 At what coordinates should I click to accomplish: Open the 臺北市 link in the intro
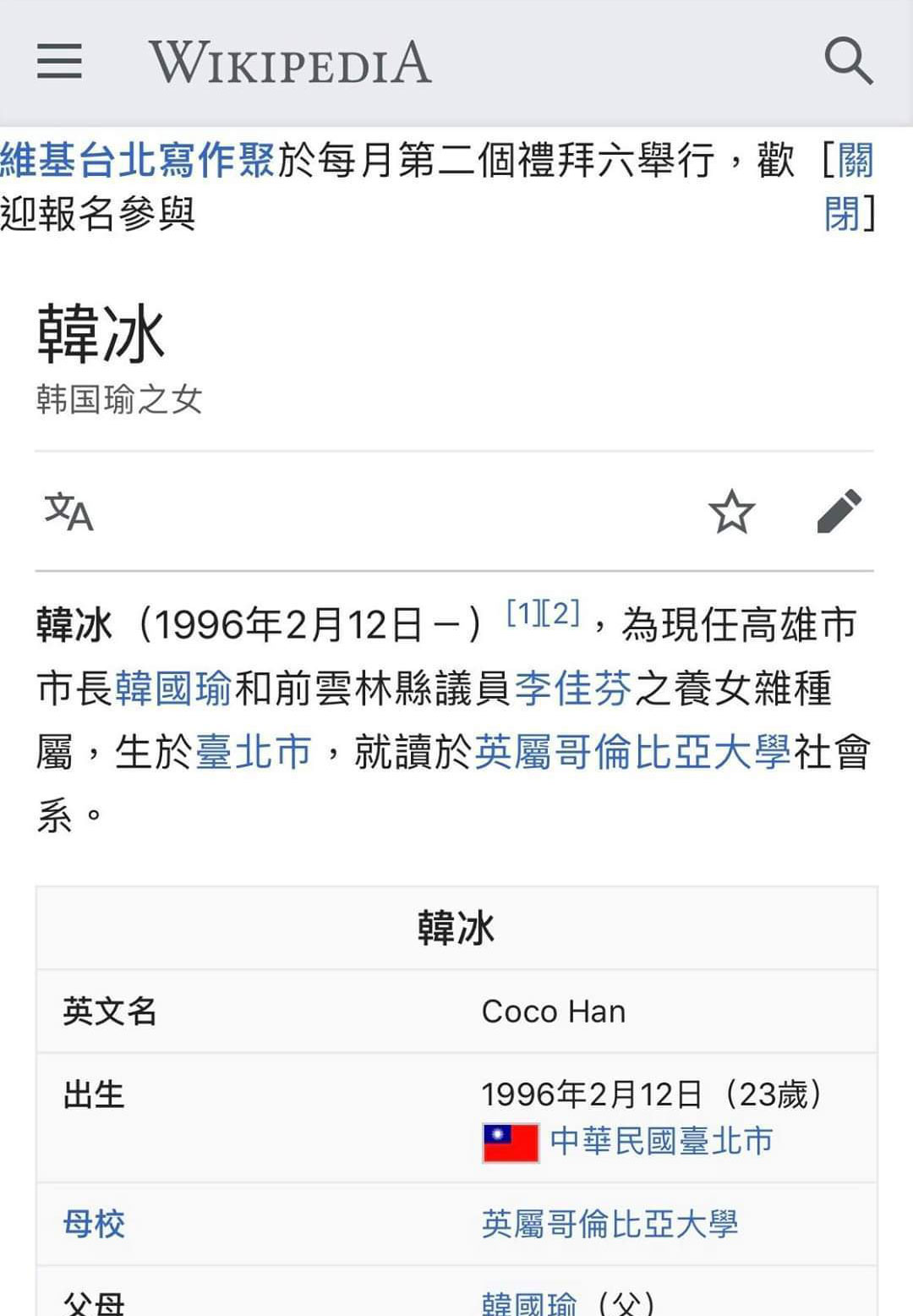[254, 752]
